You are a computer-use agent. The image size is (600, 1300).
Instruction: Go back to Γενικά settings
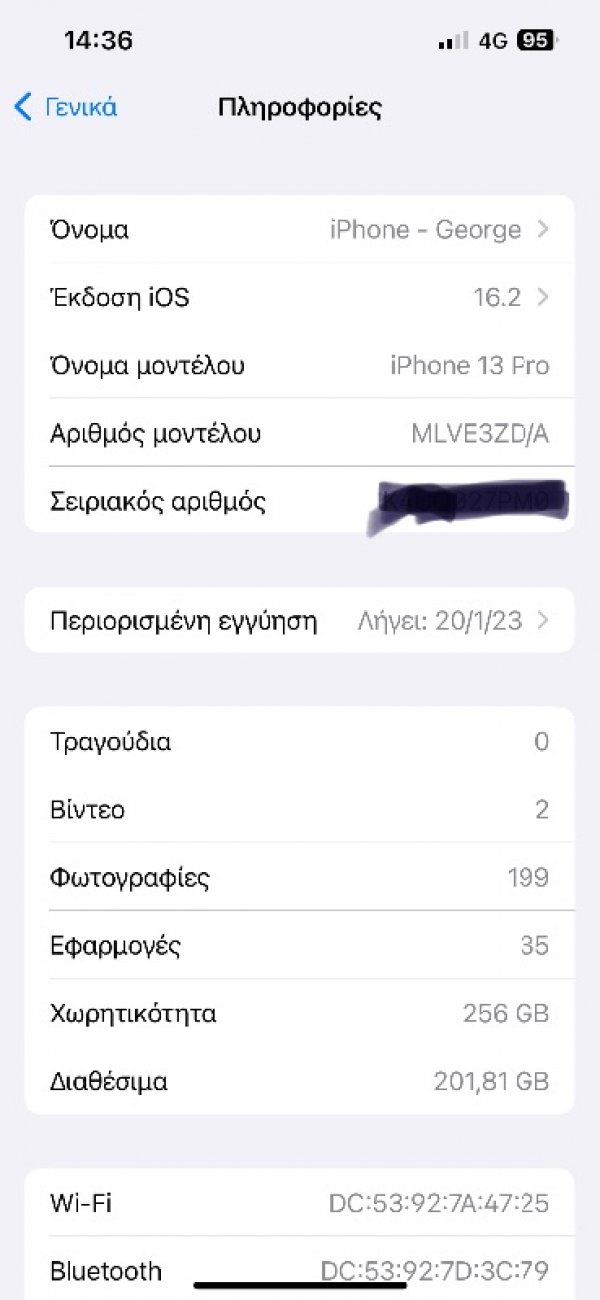65,107
